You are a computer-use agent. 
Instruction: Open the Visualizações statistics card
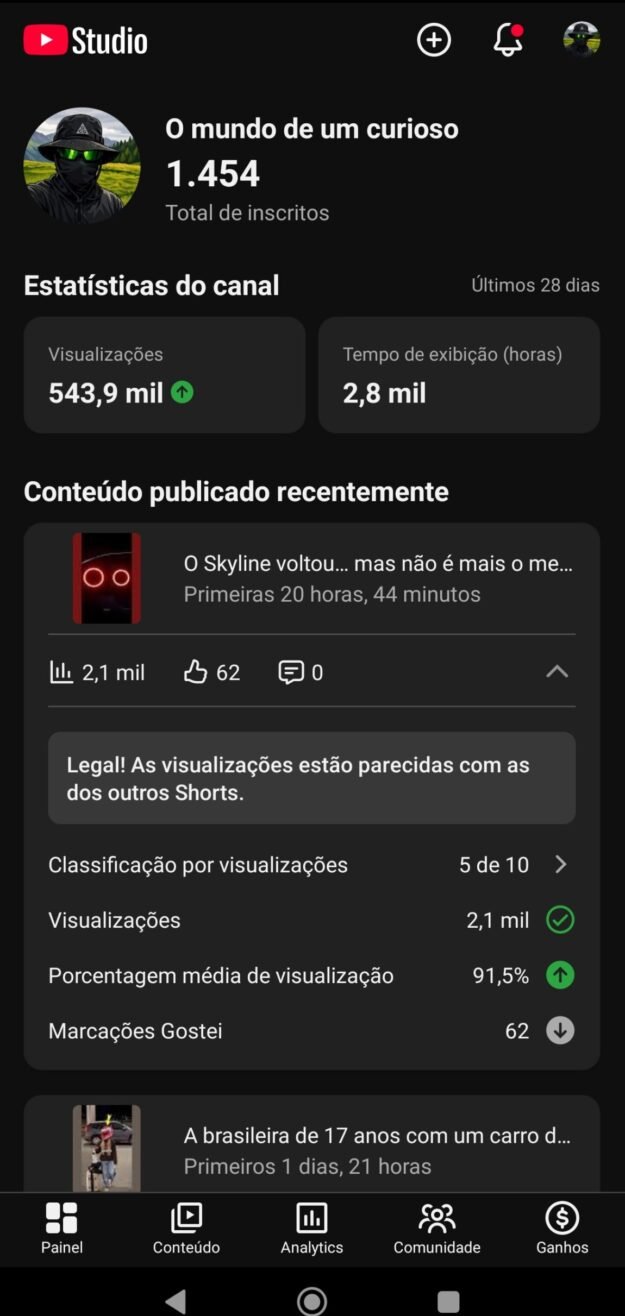point(164,375)
